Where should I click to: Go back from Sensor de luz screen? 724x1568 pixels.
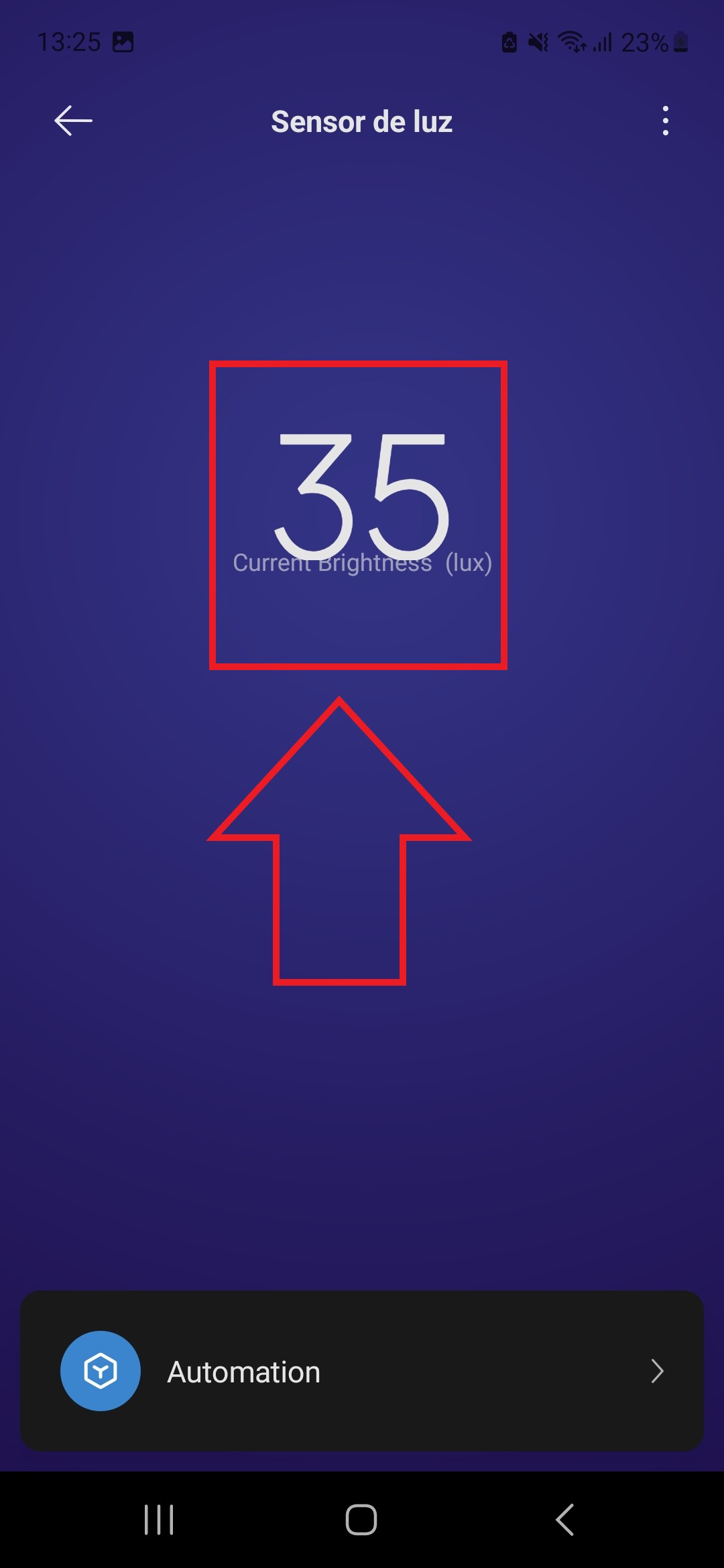73,121
